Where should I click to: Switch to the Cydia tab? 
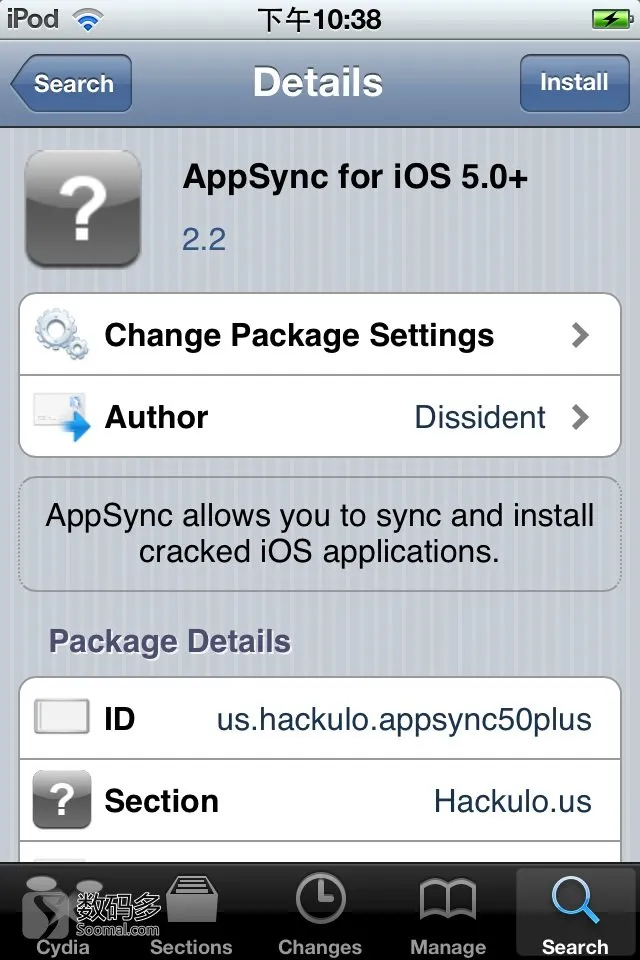point(63,914)
